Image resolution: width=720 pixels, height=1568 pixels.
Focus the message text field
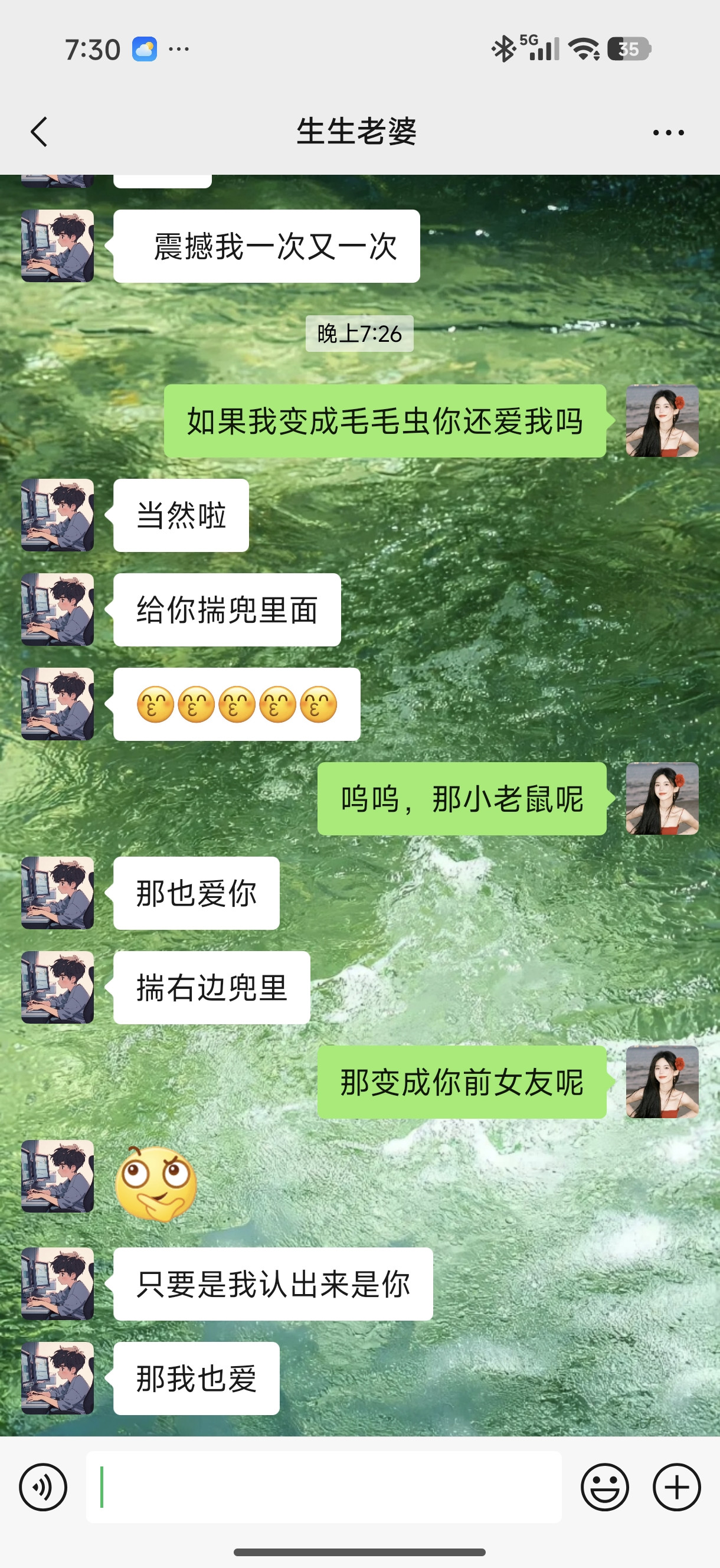coord(324,1487)
